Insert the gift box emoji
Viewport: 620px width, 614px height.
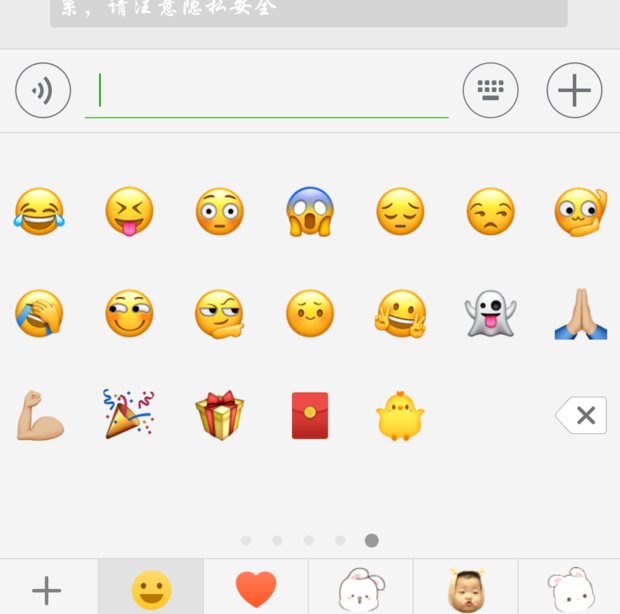click(x=220, y=416)
